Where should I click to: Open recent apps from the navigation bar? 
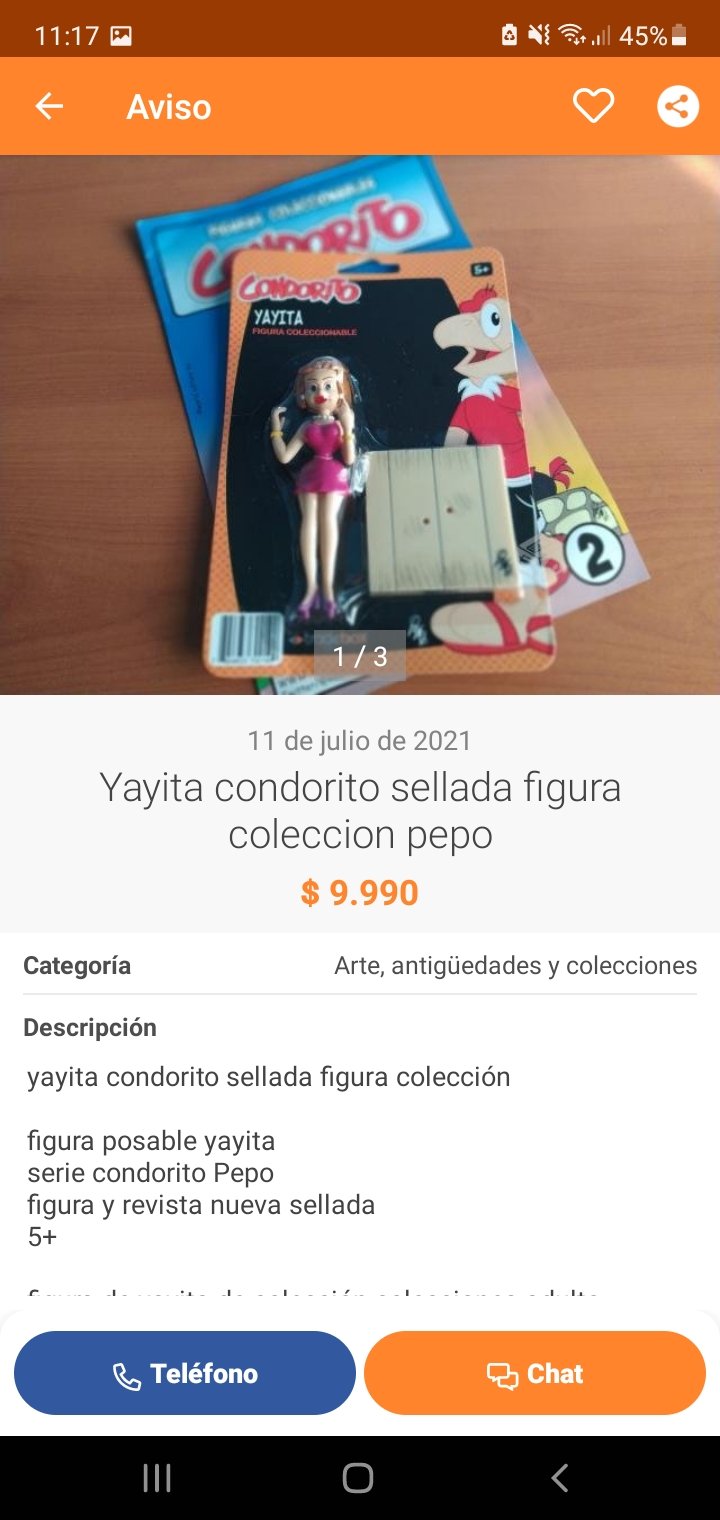coord(157,1478)
